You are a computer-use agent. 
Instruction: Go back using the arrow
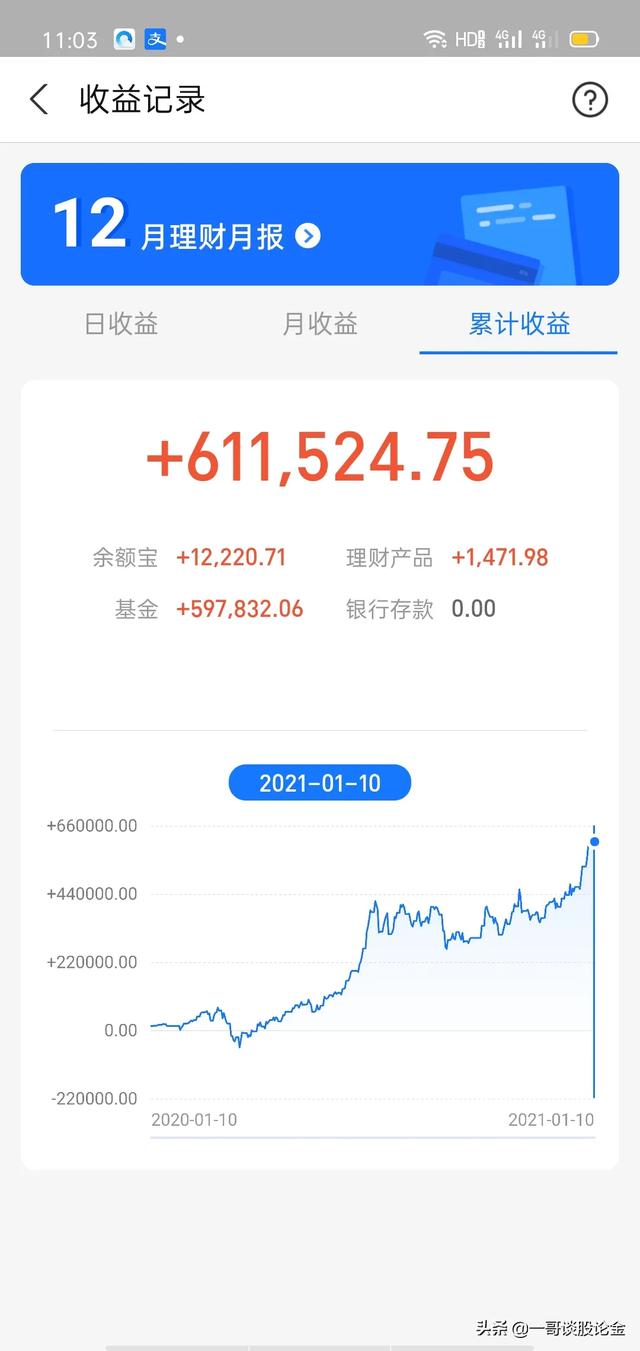39,99
